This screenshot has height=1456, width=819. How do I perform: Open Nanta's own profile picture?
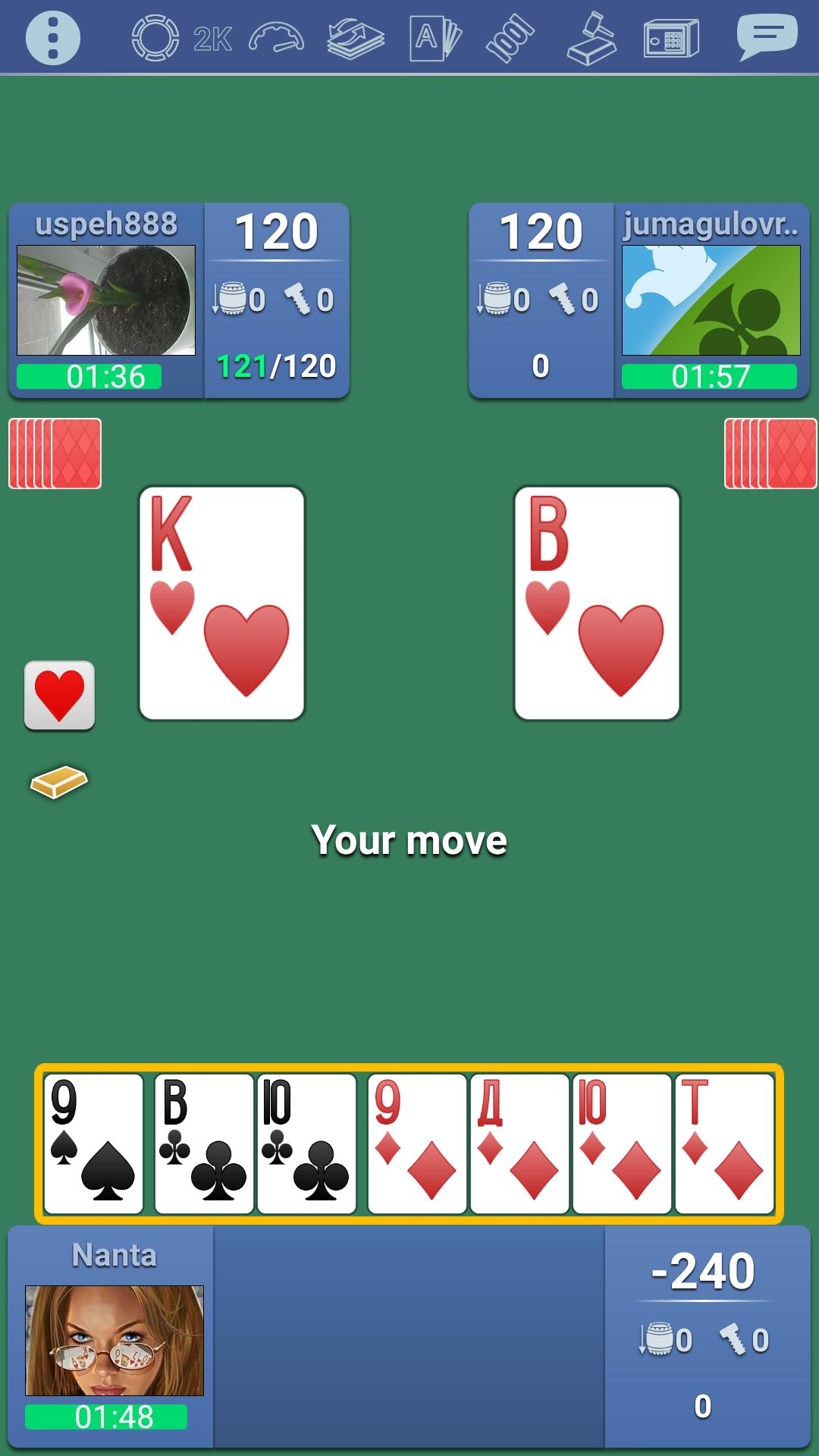coord(115,1341)
